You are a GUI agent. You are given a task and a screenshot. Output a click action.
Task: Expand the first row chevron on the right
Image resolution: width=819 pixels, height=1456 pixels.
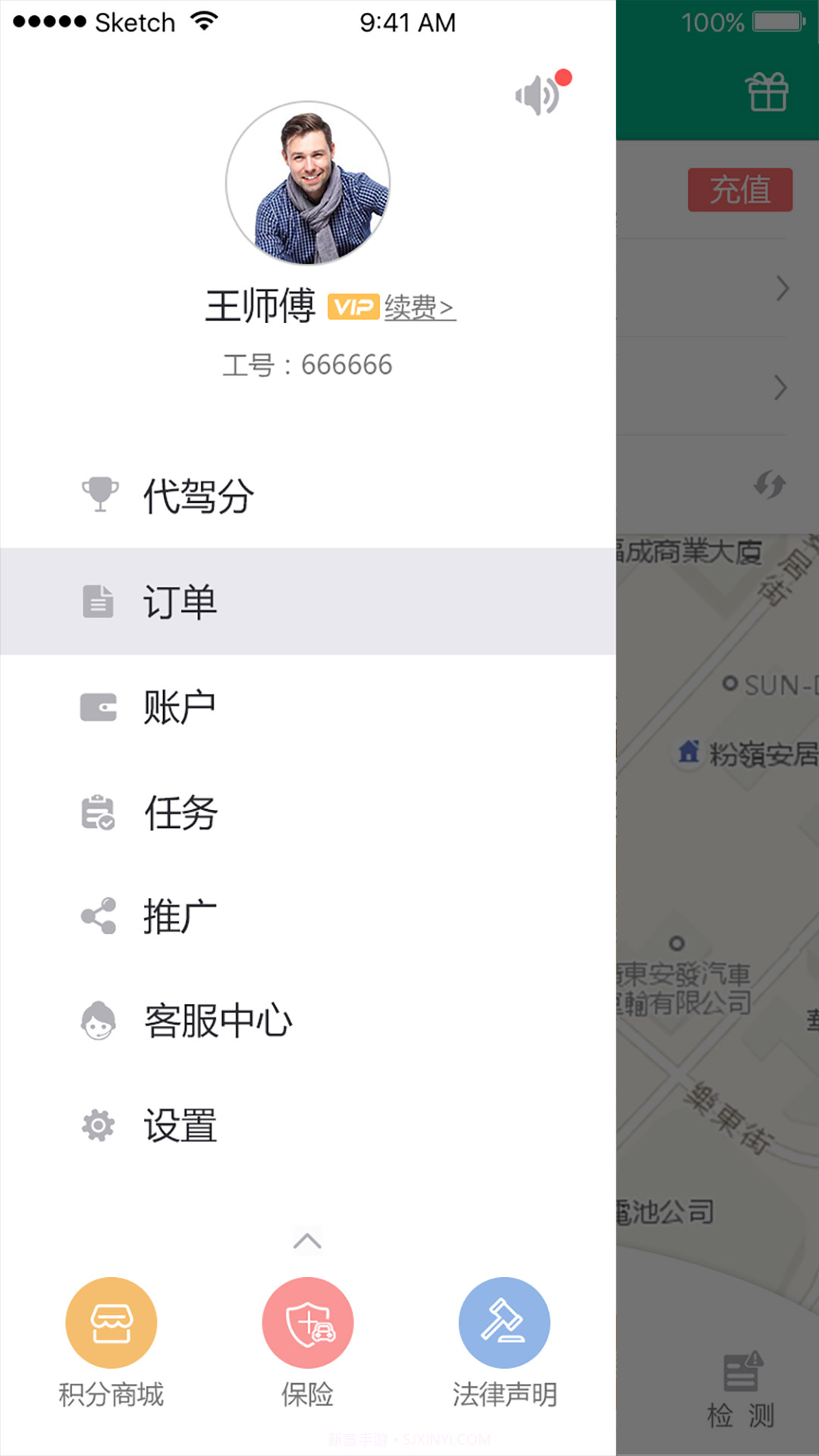(784, 289)
